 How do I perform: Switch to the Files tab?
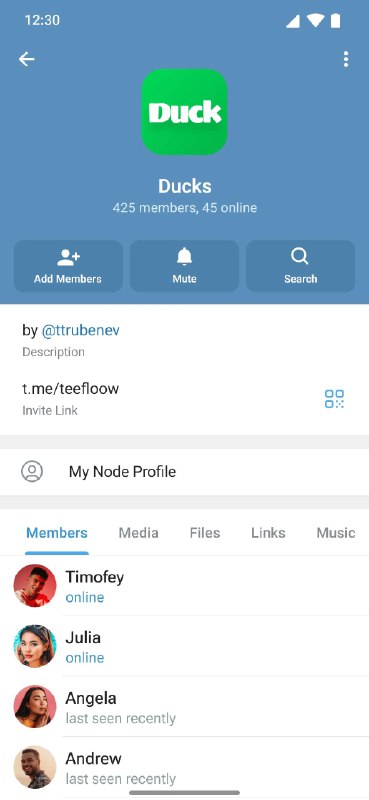[x=205, y=533]
